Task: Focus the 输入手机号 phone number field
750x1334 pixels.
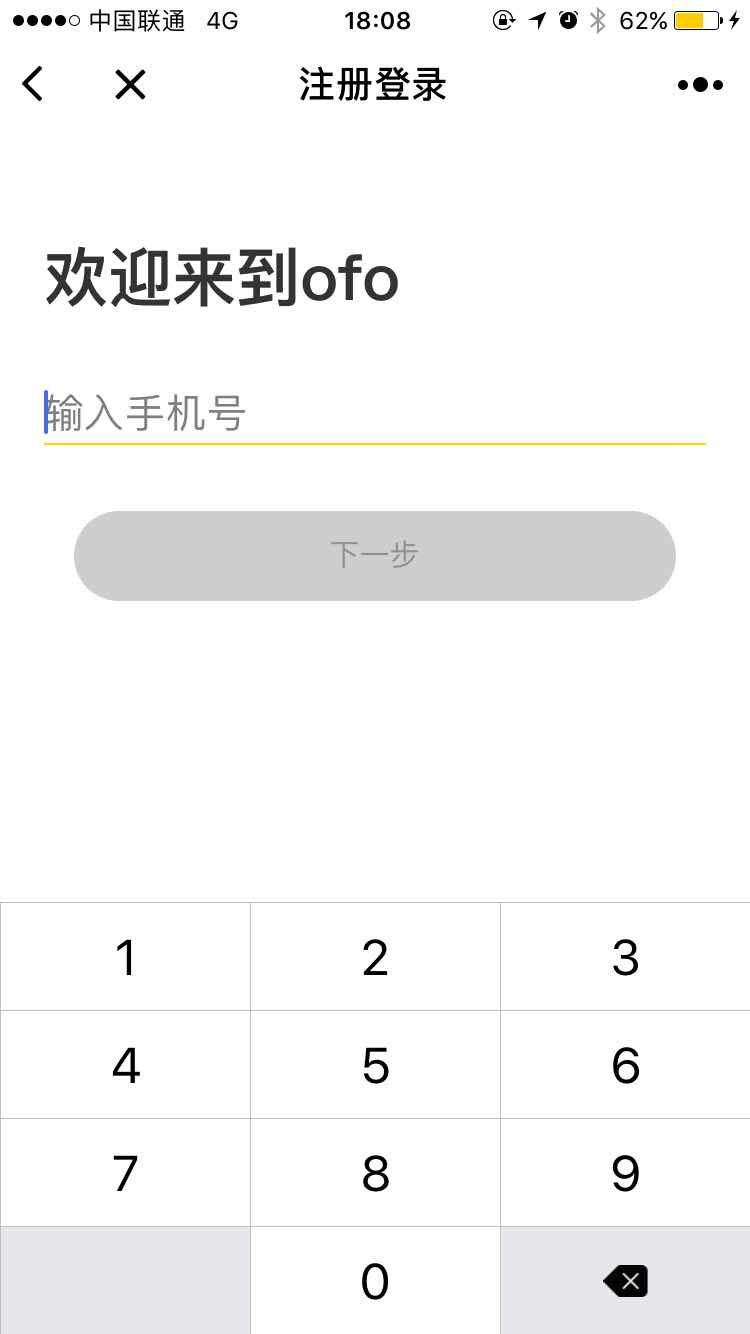Action: tap(374, 413)
